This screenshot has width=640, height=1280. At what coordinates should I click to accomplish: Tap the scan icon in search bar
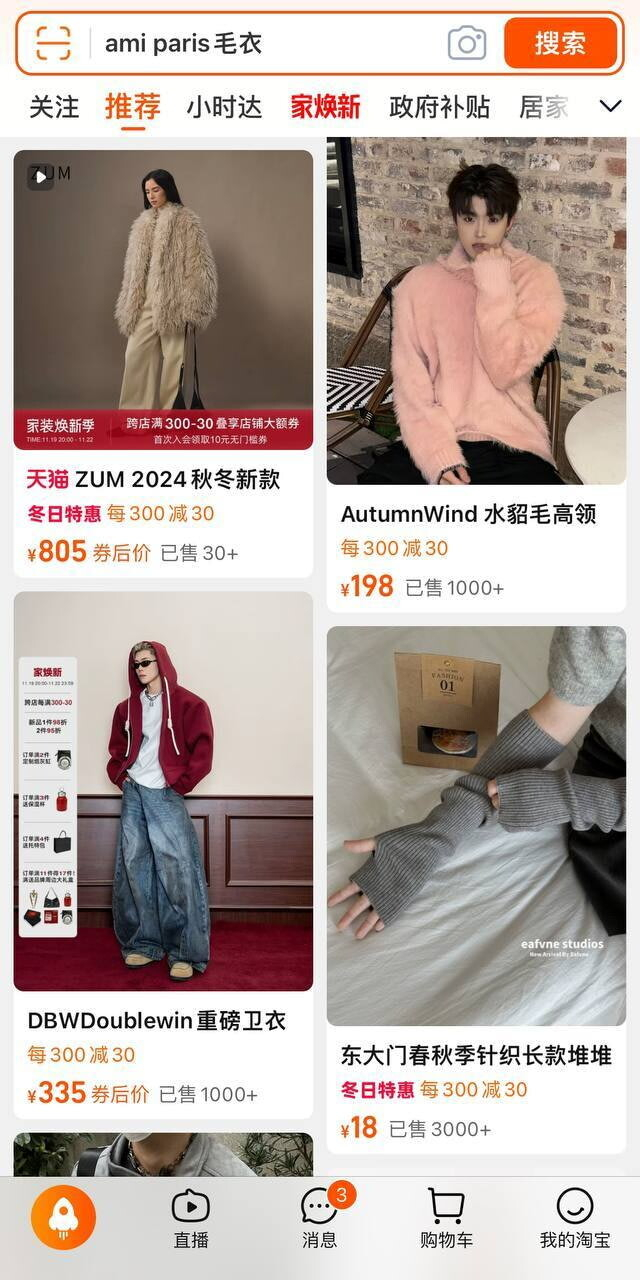53,43
